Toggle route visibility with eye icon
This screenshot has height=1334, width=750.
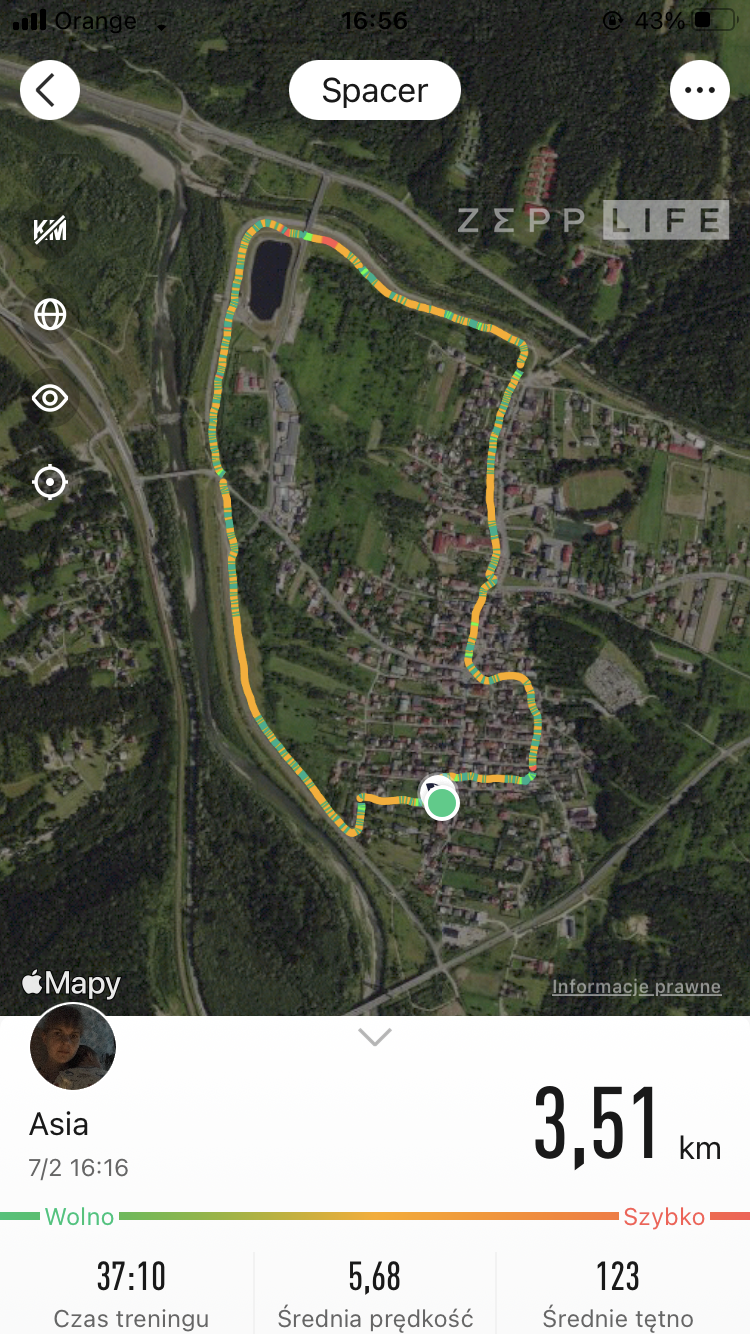point(49,399)
